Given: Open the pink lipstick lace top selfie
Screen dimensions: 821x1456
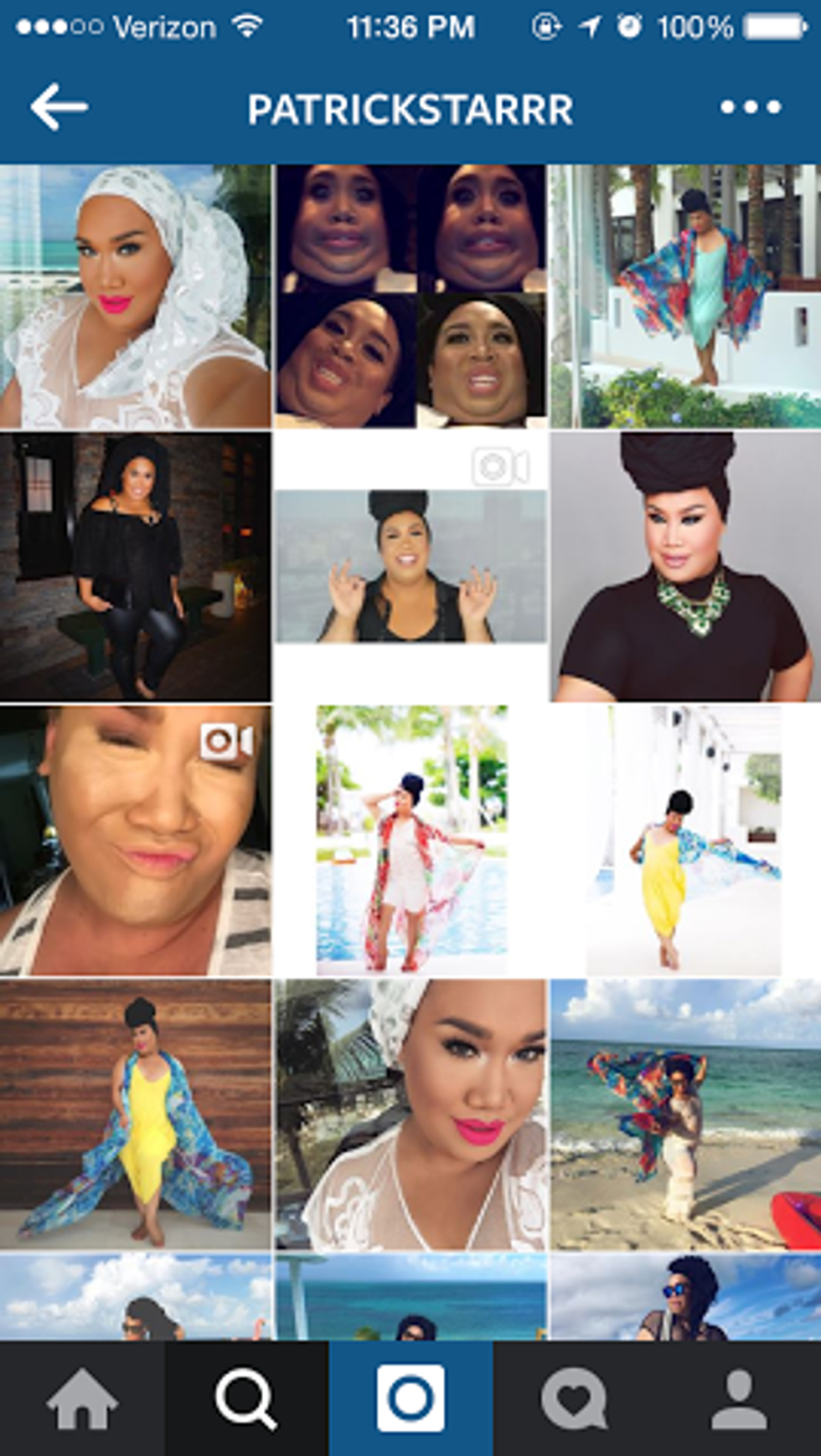Looking at the screenshot, I should click(x=410, y=1114).
